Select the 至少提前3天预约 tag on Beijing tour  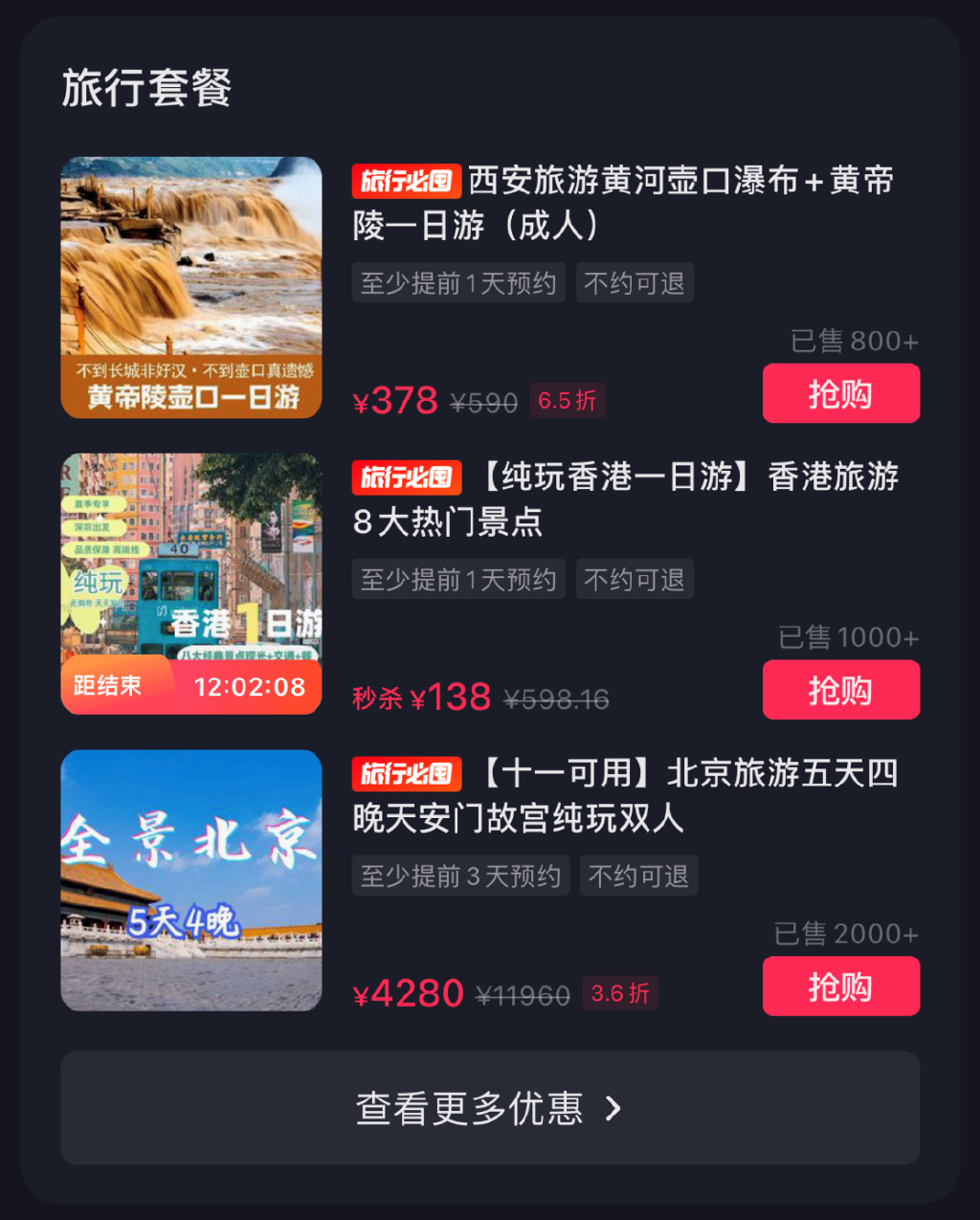click(x=460, y=876)
